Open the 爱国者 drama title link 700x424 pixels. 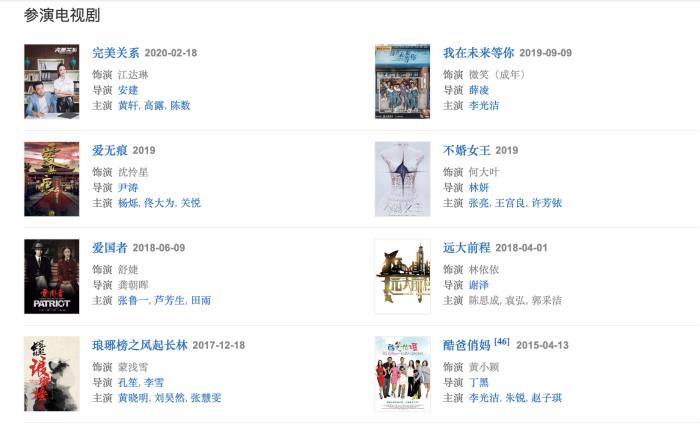[x=109, y=248]
